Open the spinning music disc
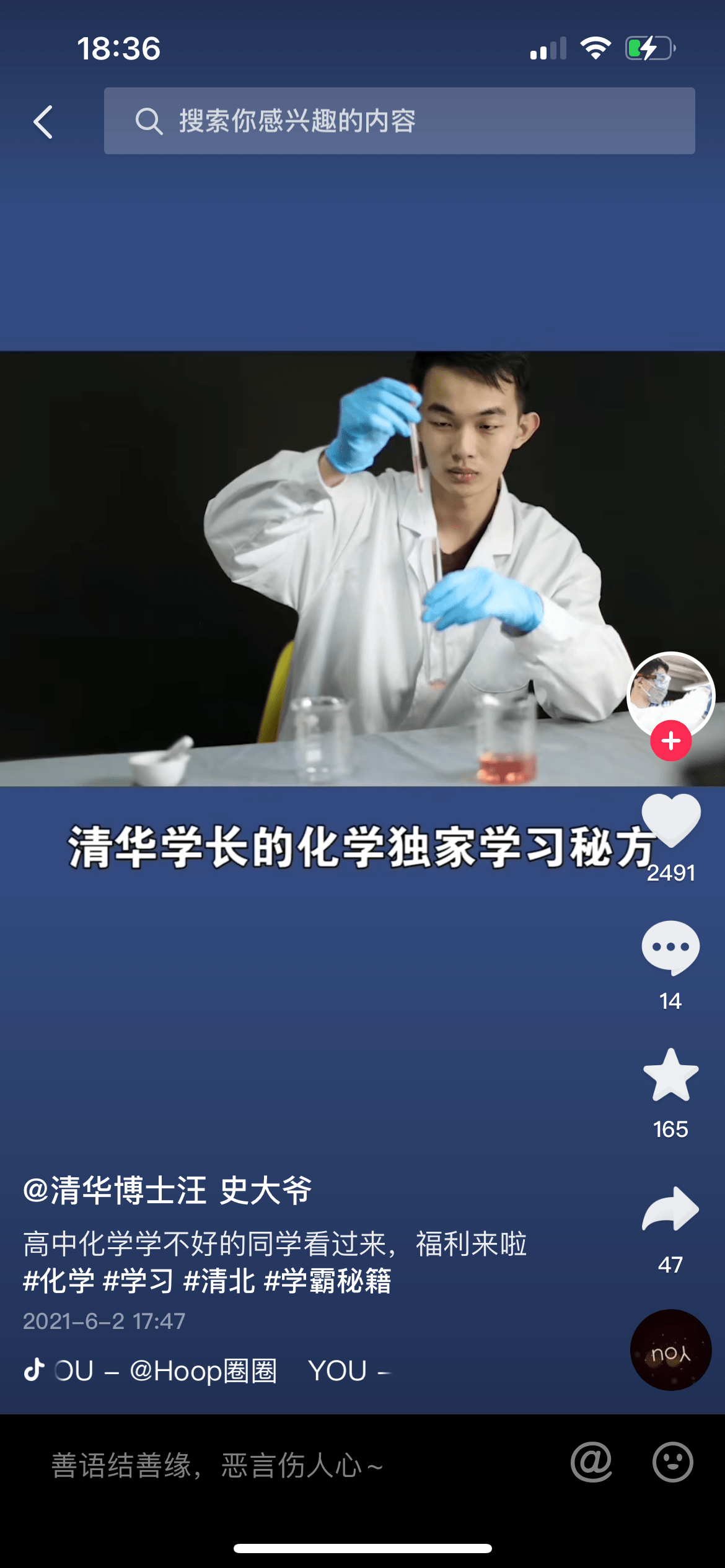 [x=670, y=1350]
